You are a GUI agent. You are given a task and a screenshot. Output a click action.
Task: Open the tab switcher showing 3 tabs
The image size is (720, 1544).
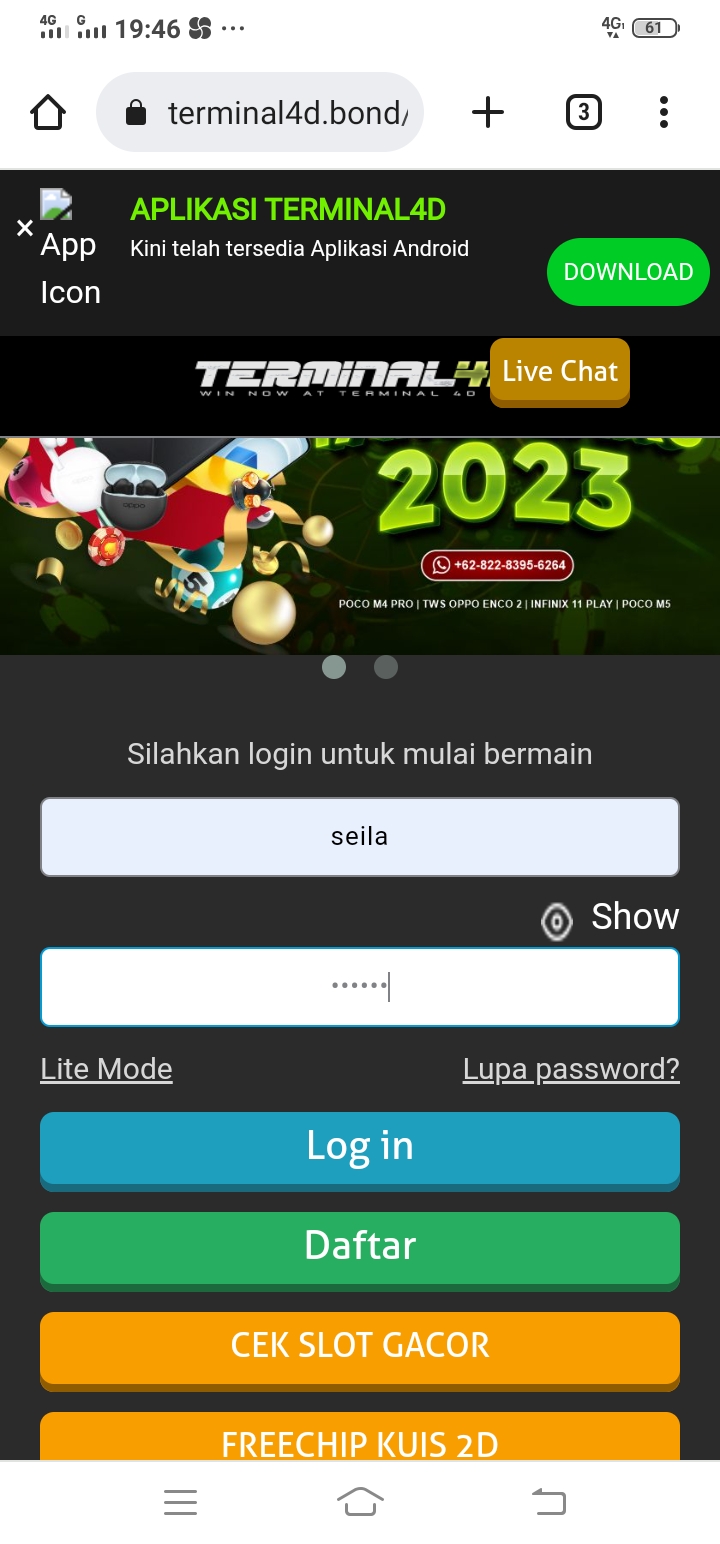tap(584, 112)
